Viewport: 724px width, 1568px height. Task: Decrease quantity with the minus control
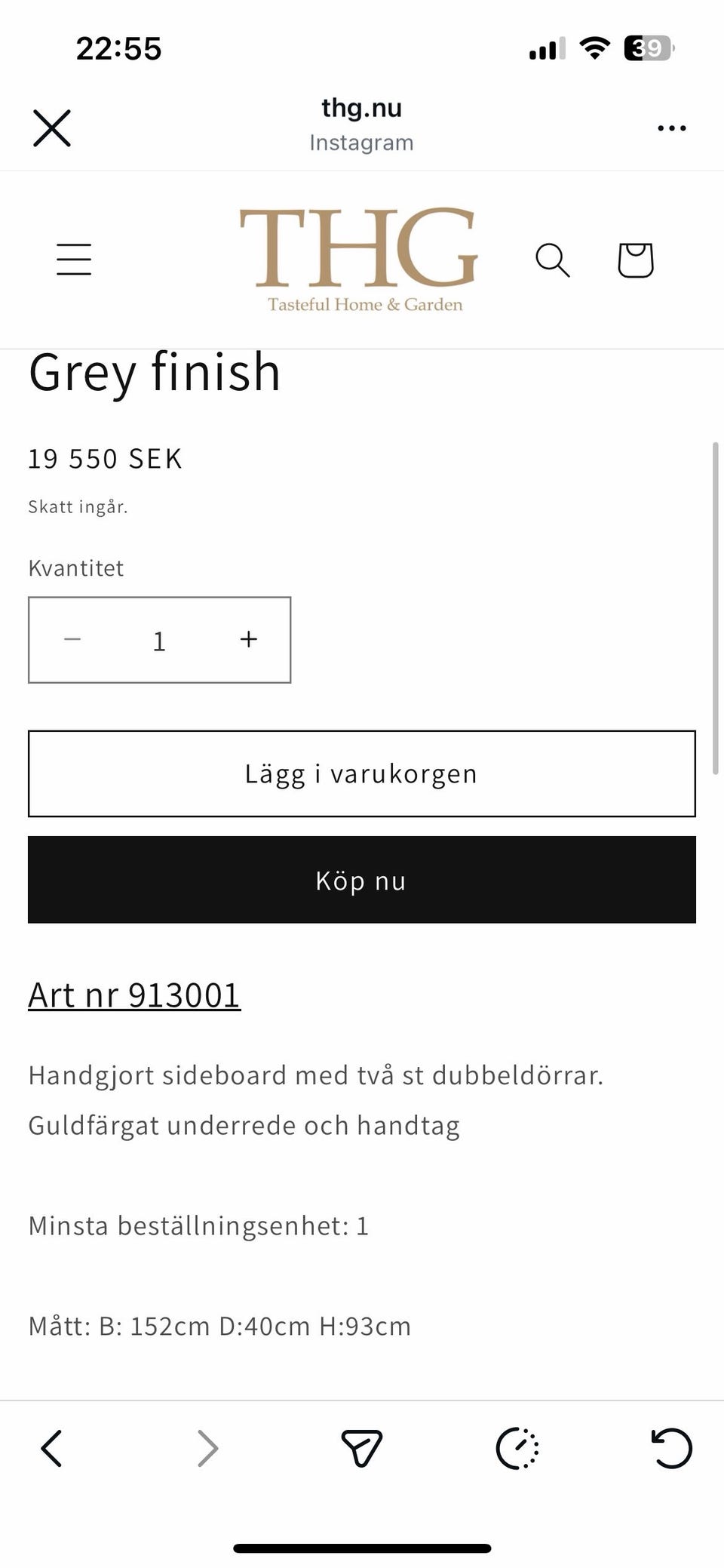click(72, 640)
